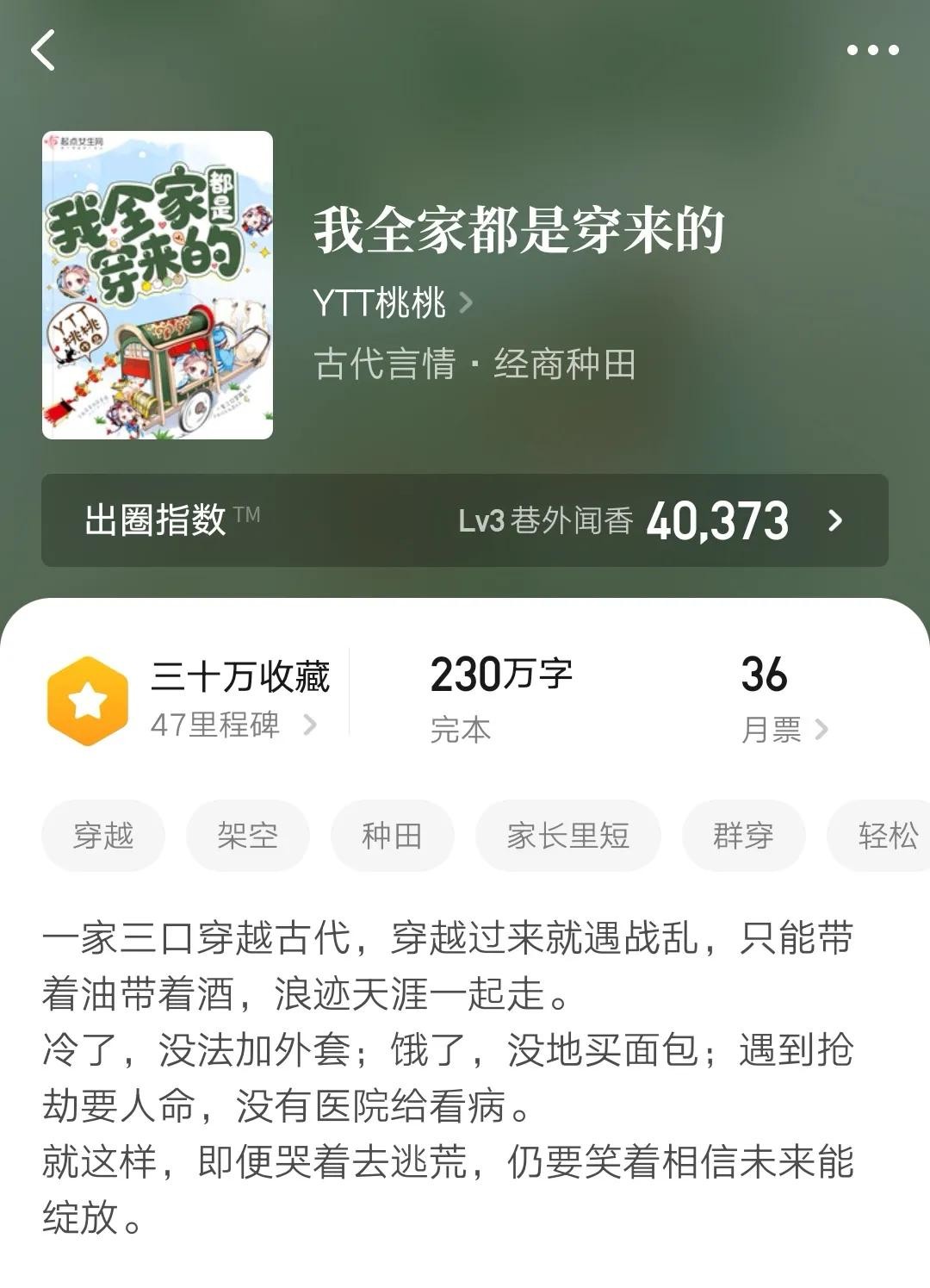Open the 出圈指数 40,373 details
The height and width of the screenshot is (1288, 930).
coord(465,520)
